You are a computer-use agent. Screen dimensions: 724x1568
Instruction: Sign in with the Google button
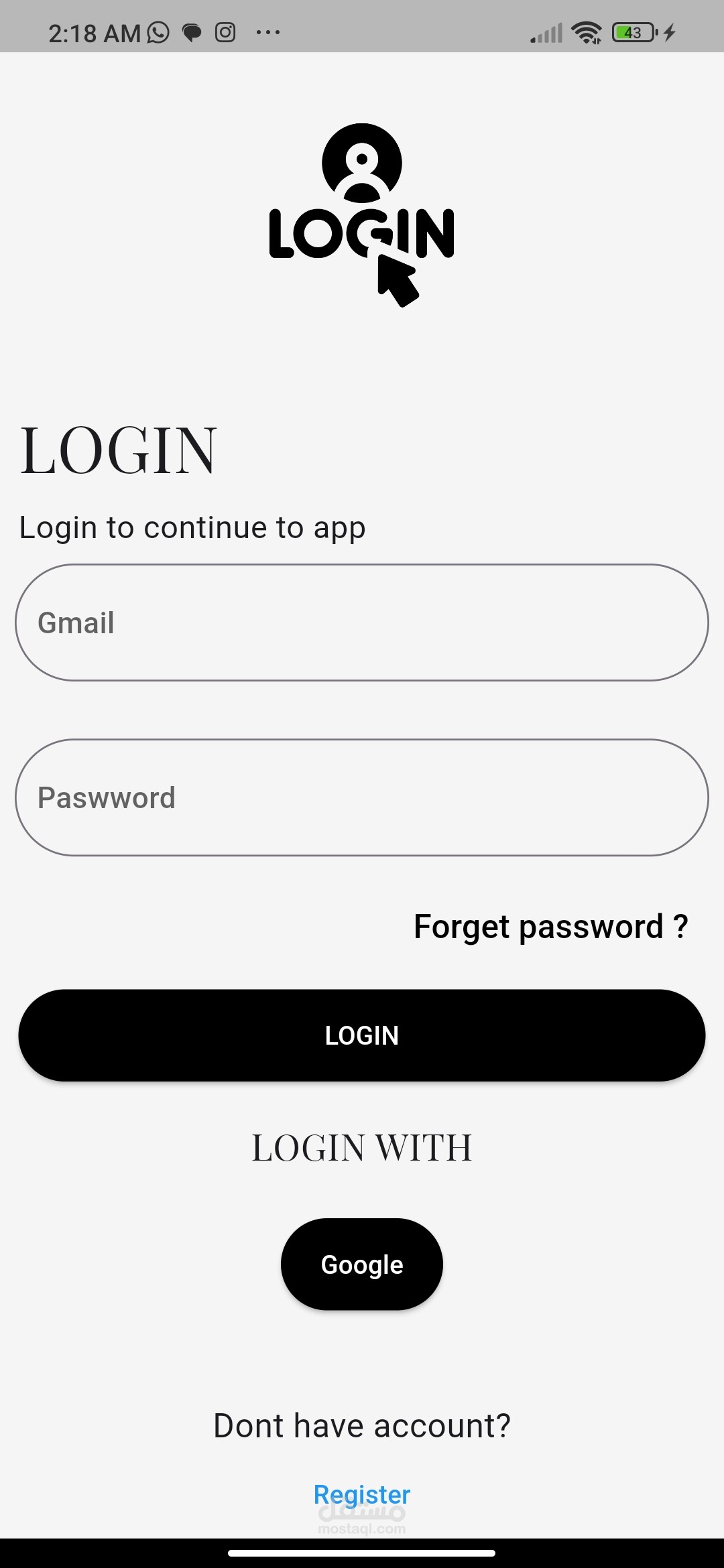[x=362, y=1264]
